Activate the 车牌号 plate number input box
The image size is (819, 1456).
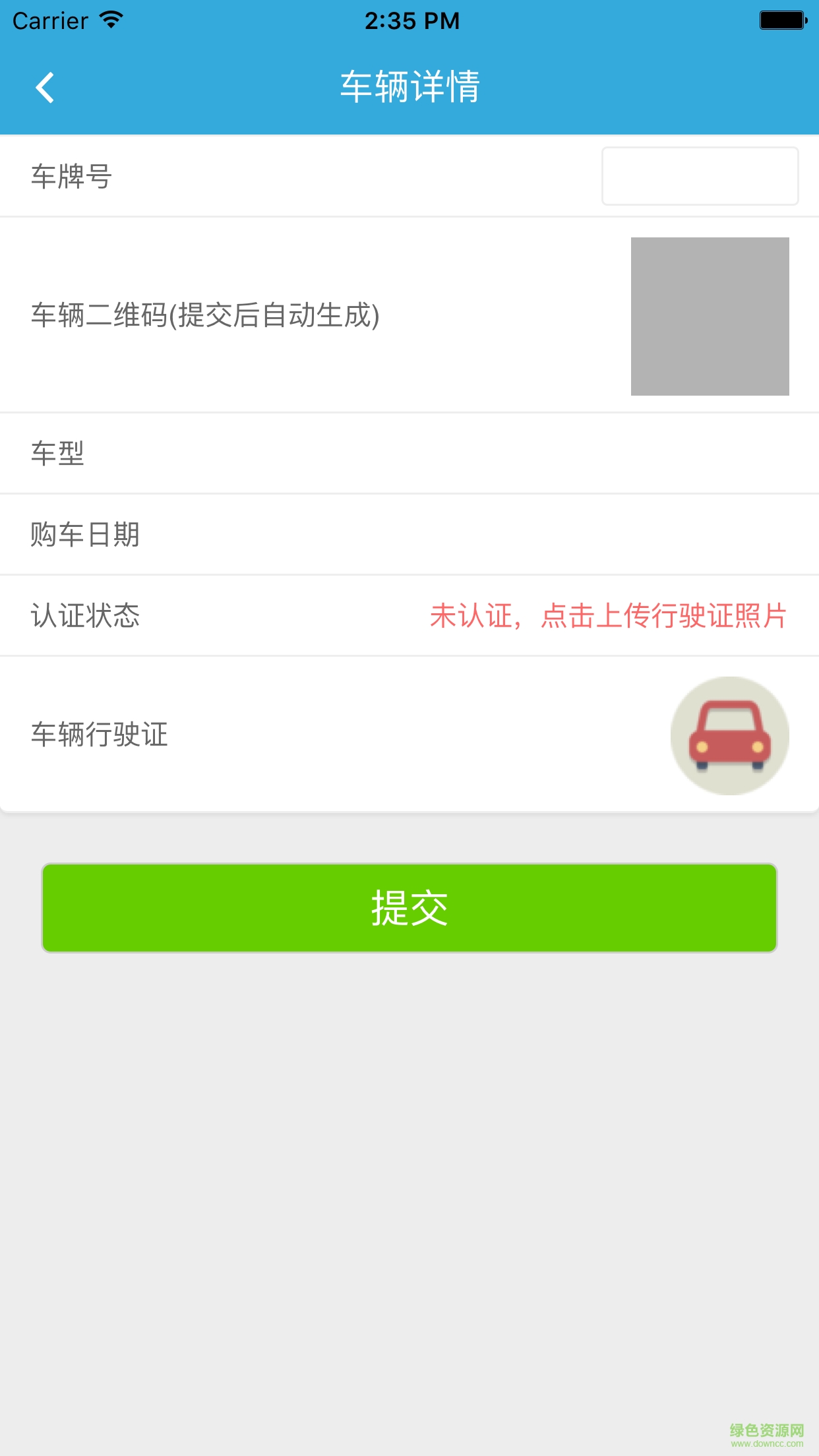point(699,175)
